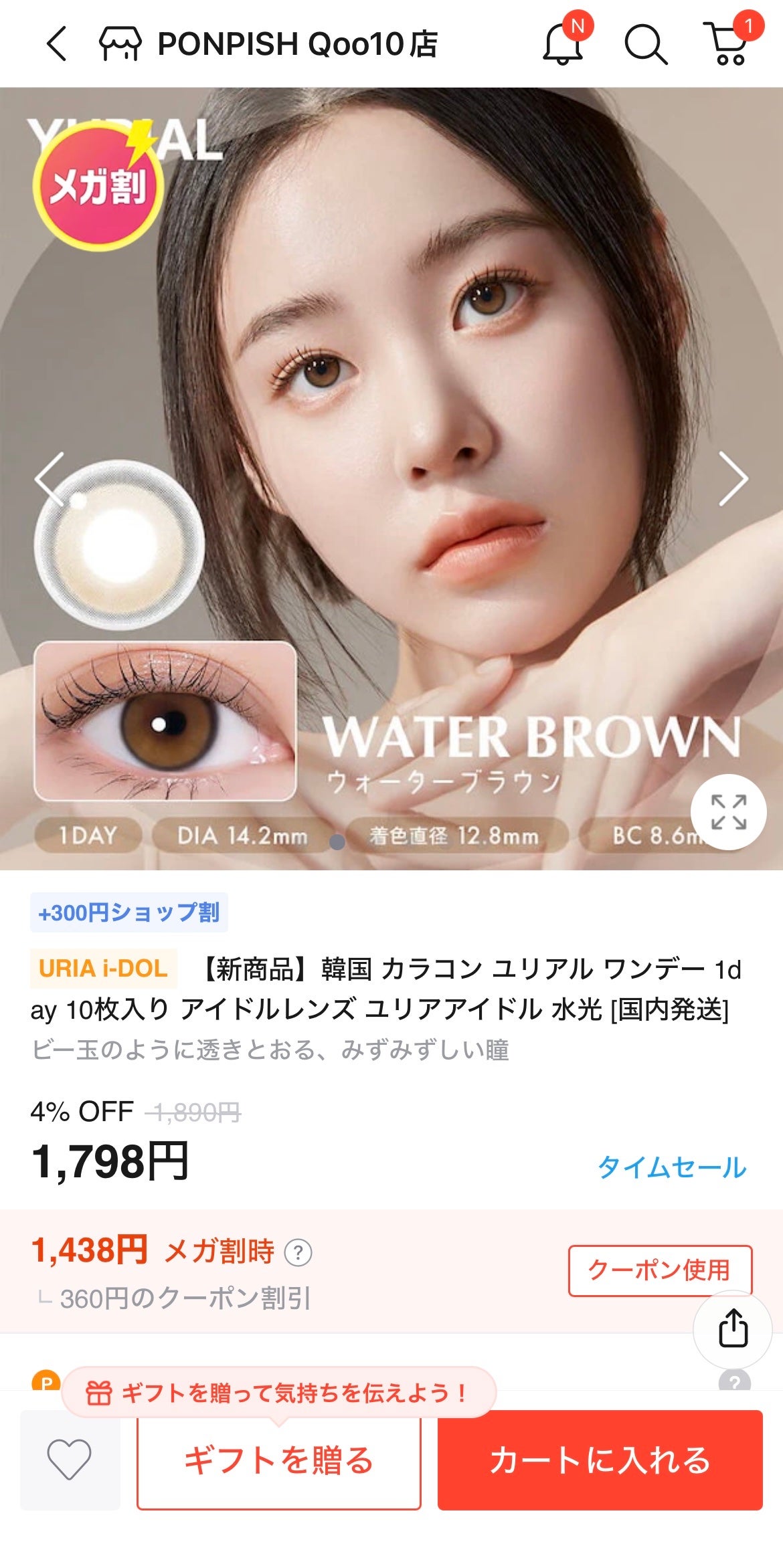Add item with カートに入れる button
Screen dimensions: 783x1568
pos(600,1460)
